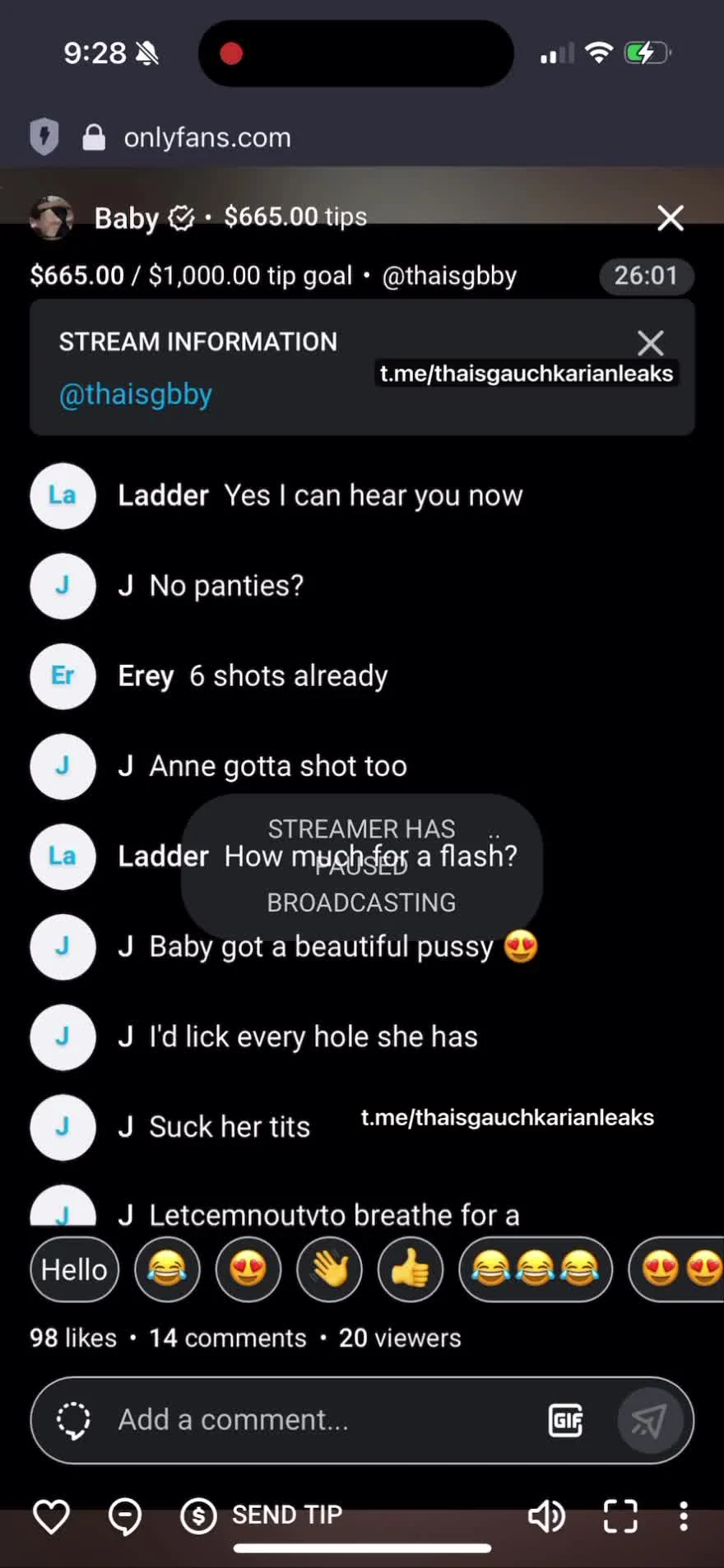Close the live stream view
Viewport: 724px width, 1568px height.
[671, 218]
